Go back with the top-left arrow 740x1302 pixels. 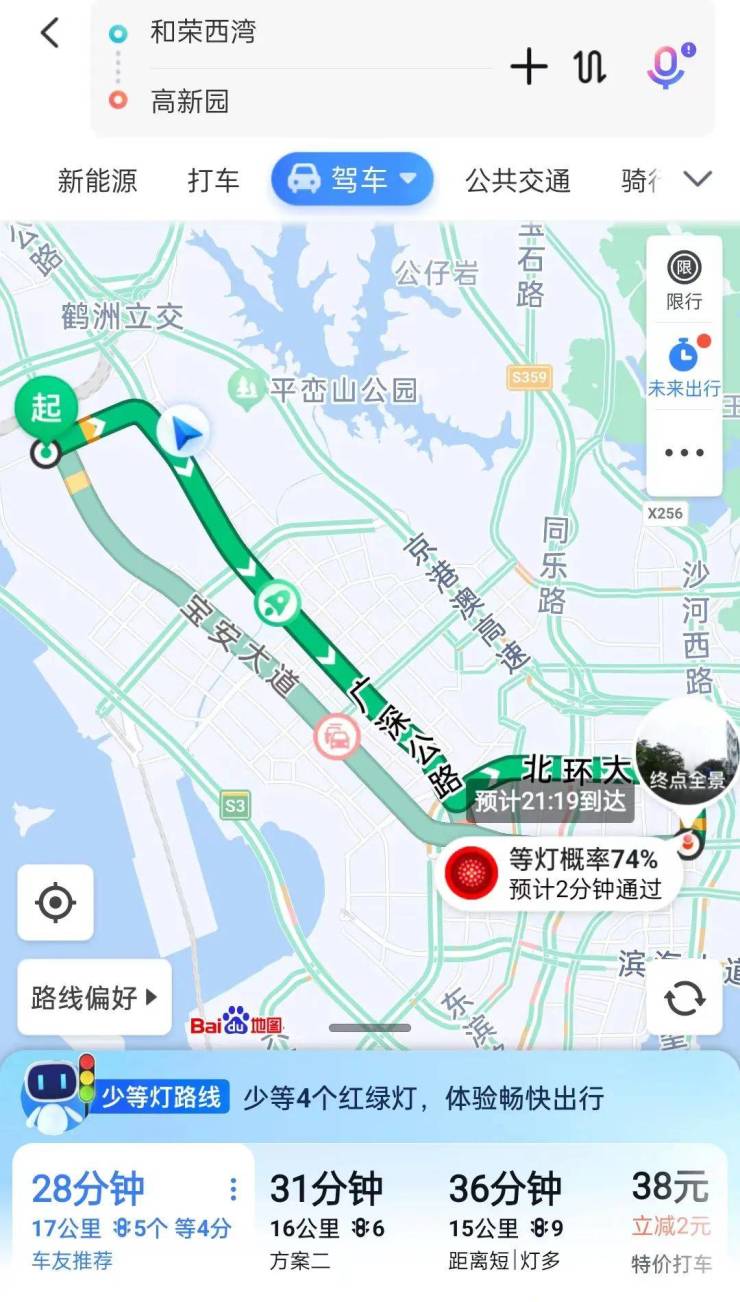(49, 33)
